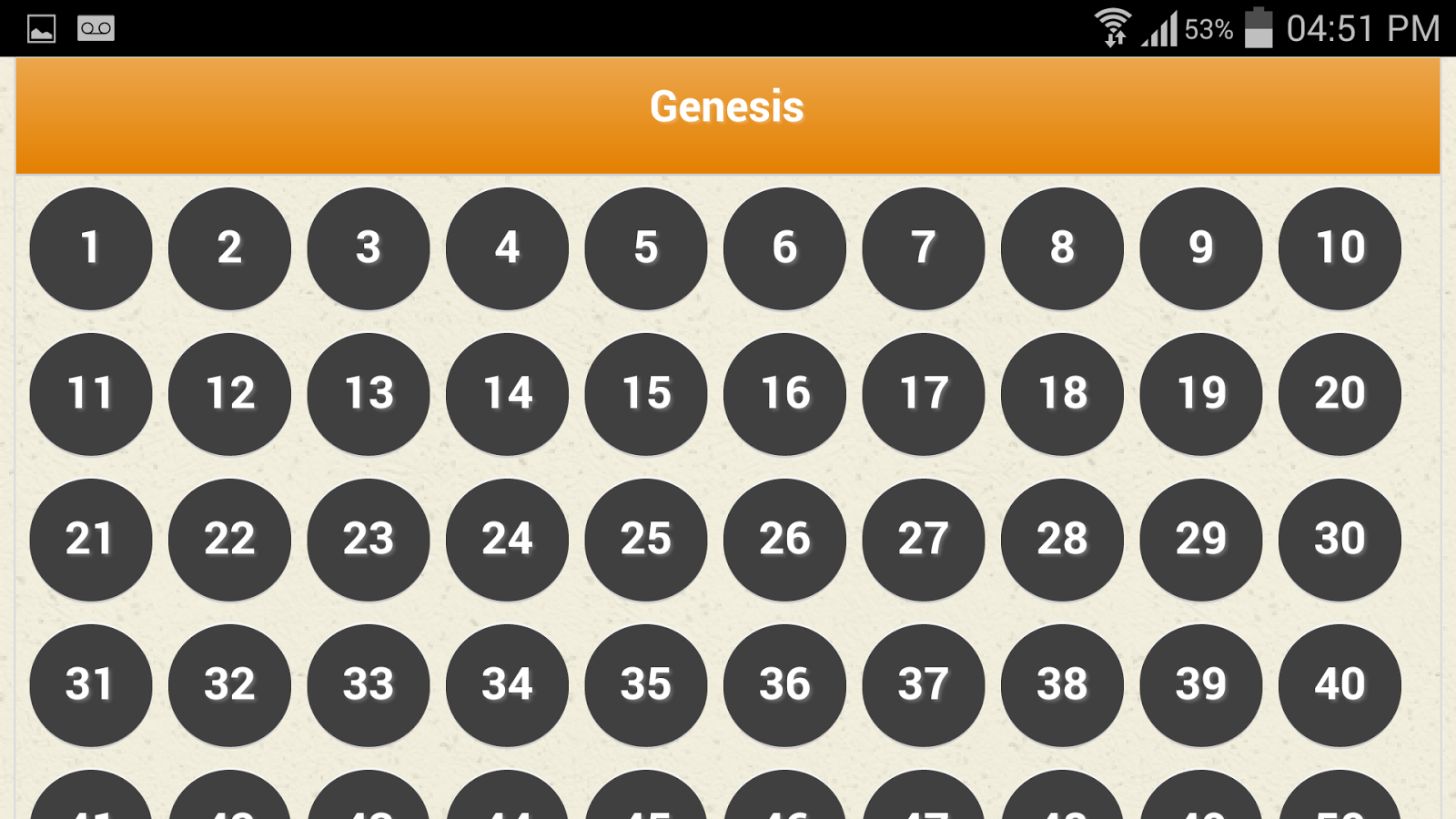Open chapter 12 of Genesis
The width and height of the screenshot is (1456, 819).
pyautogui.click(x=229, y=394)
